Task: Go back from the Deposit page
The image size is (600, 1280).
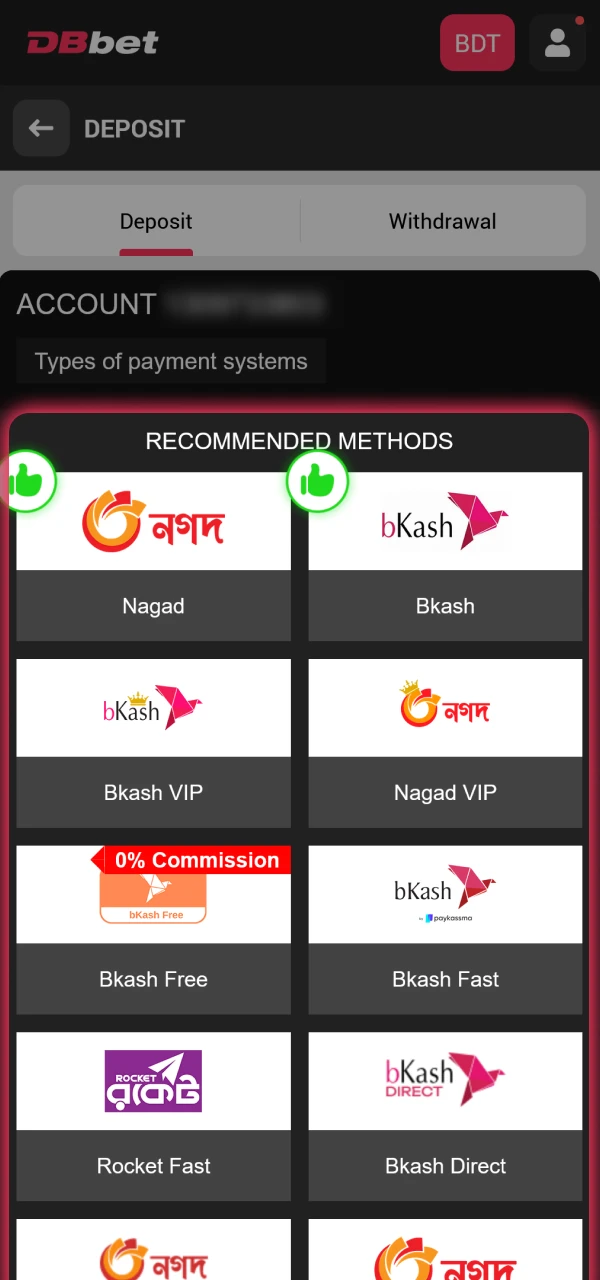Action: 41,128
